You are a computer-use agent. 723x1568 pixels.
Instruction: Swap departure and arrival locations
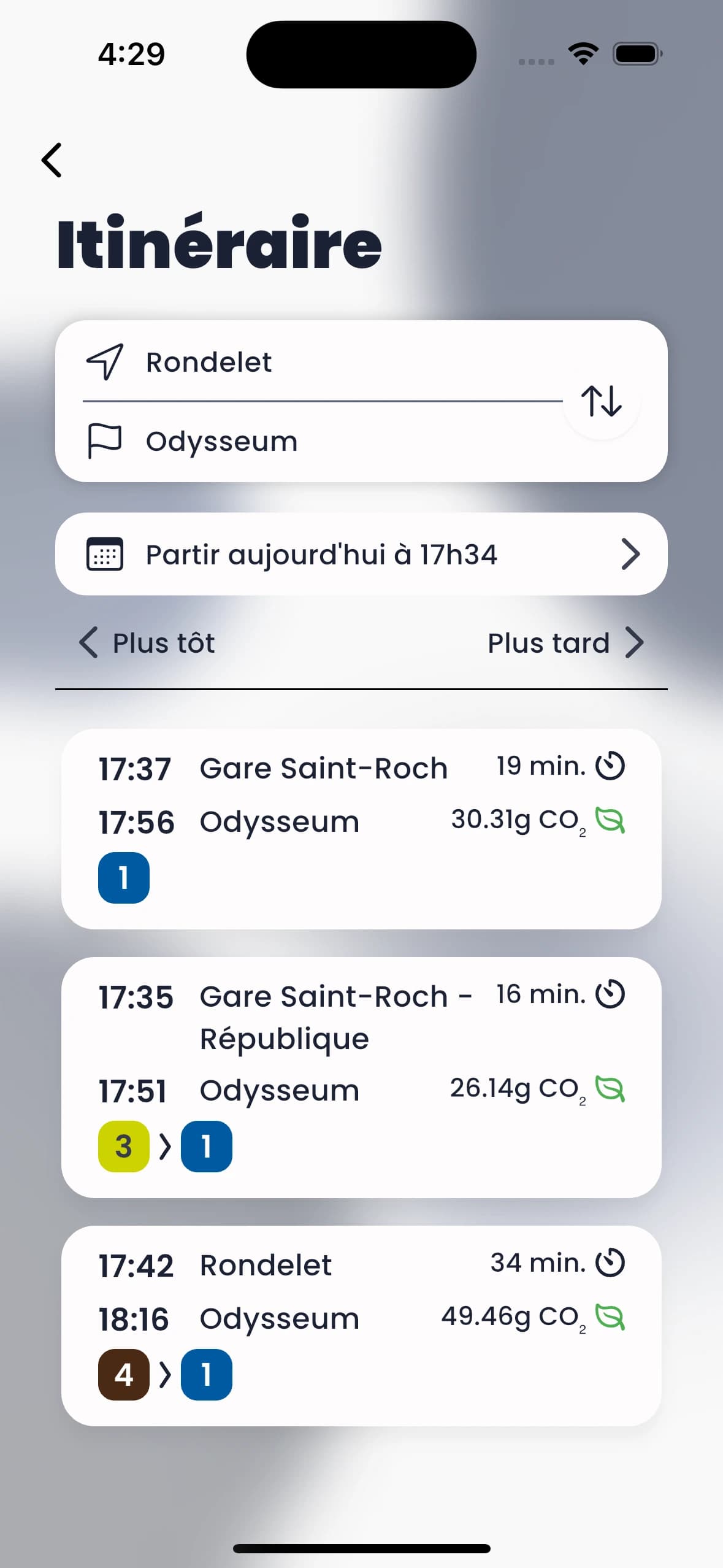[x=600, y=402]
